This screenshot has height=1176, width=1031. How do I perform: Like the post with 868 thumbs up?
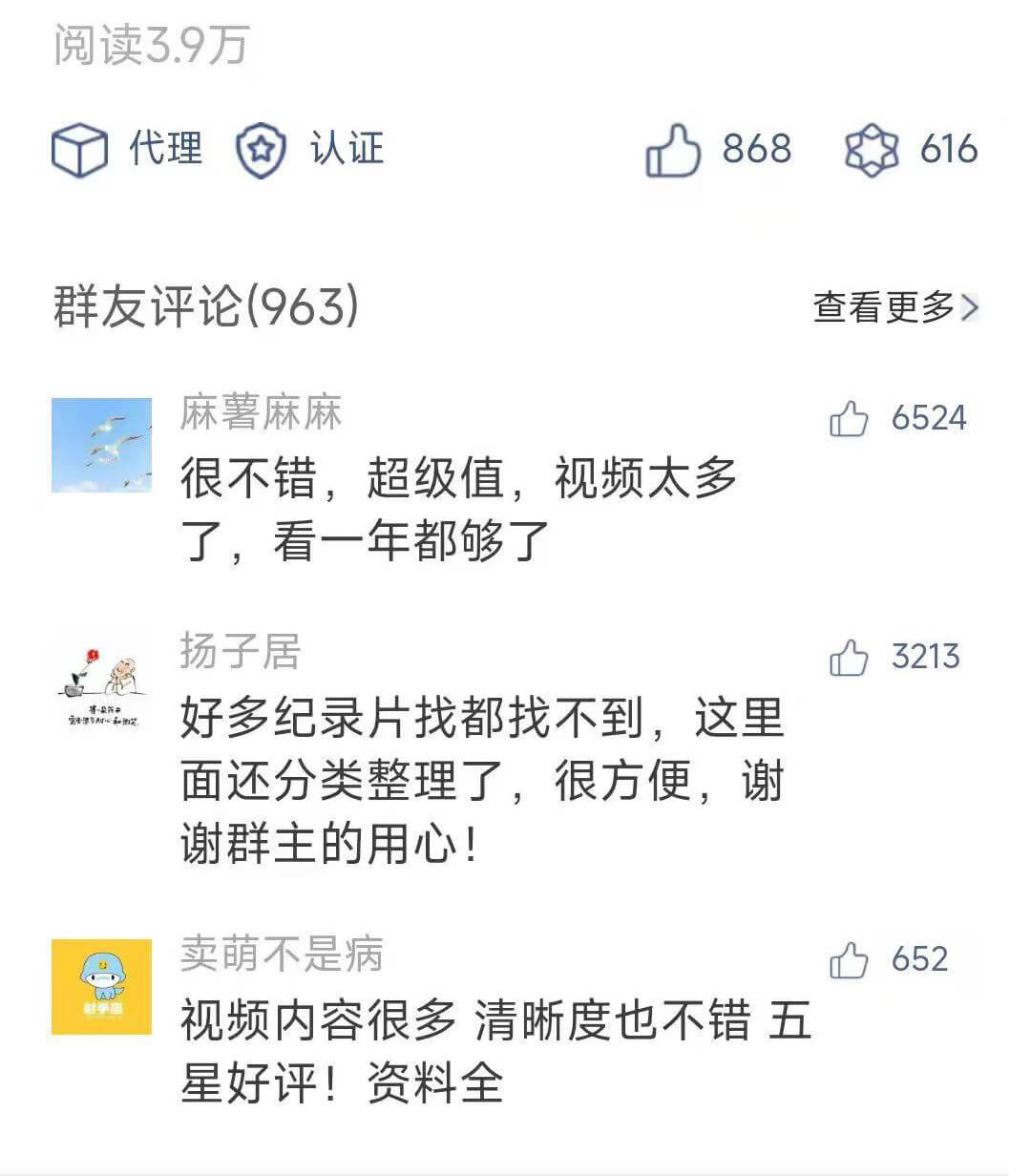[x=673, y=151]
